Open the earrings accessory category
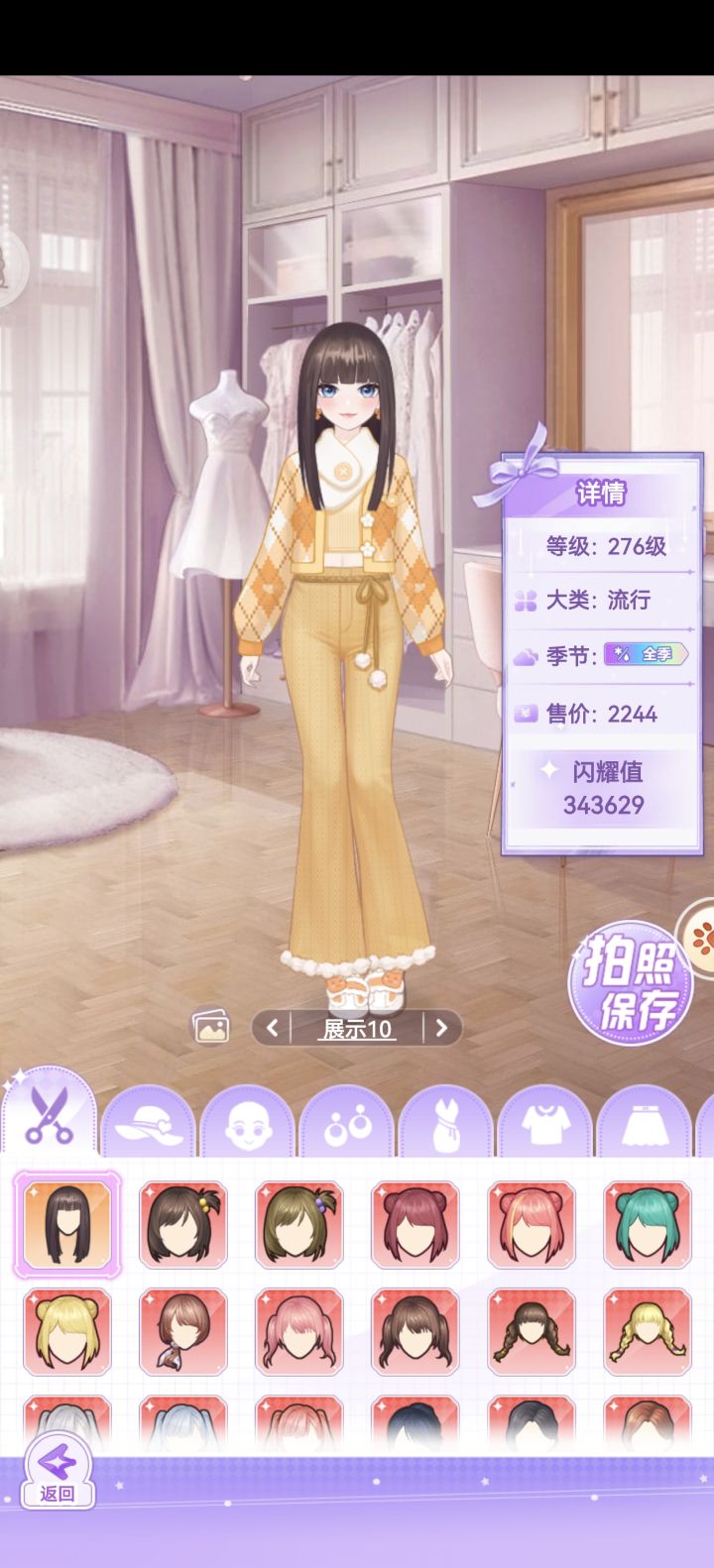Viewport: 714px width, 1568px height. (346, 1125)
